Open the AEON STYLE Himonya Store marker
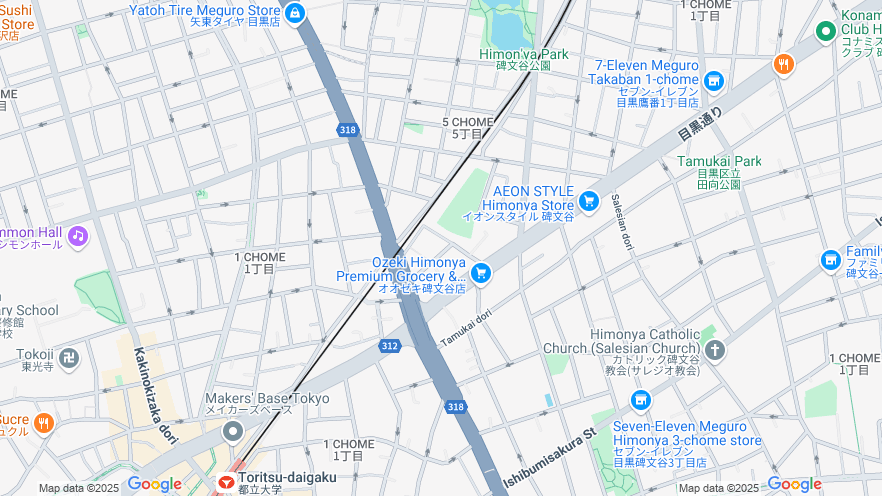This screenshot has width=882, height=496. coord(589,201)
